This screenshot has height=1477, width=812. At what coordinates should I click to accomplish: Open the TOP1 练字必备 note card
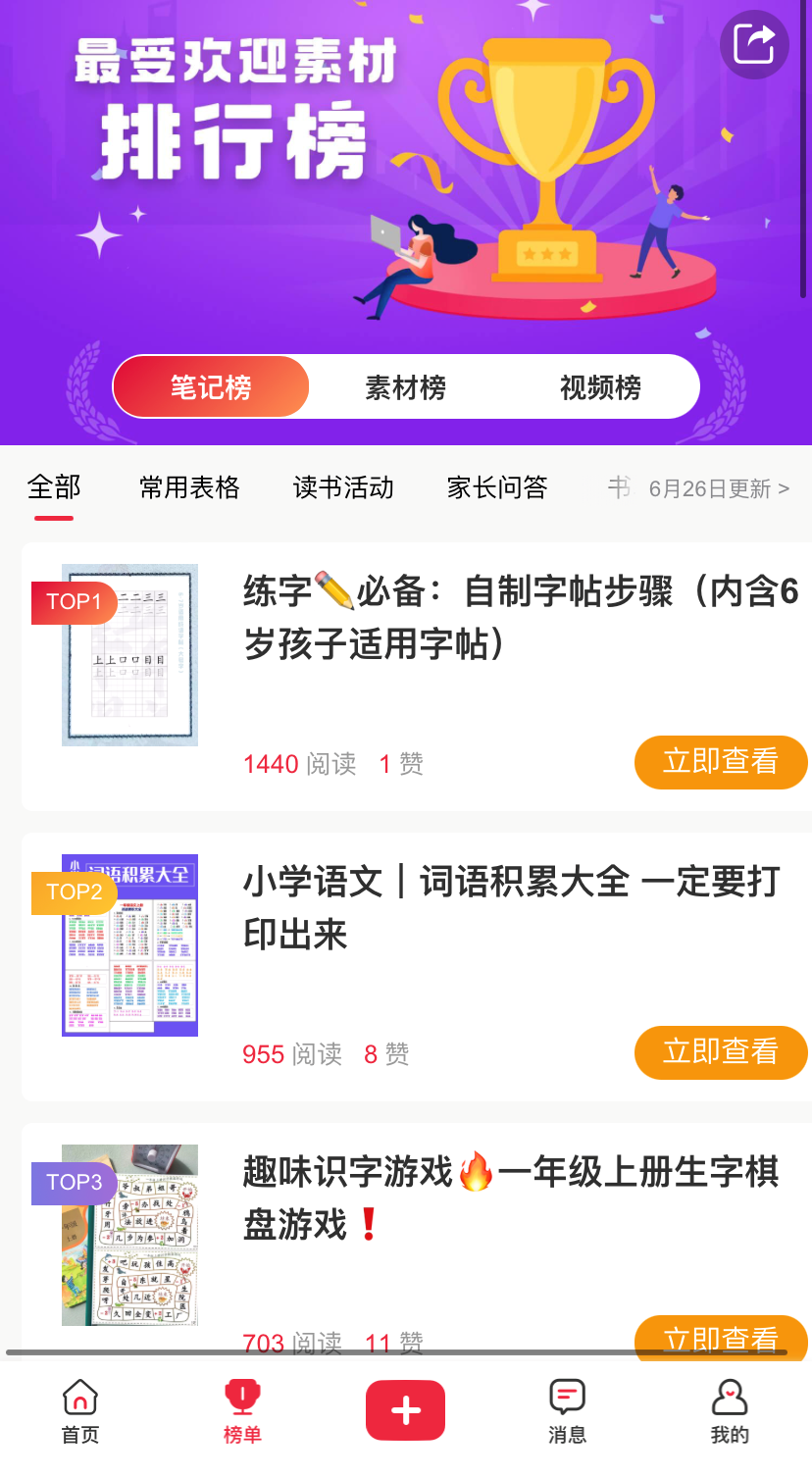417,677
